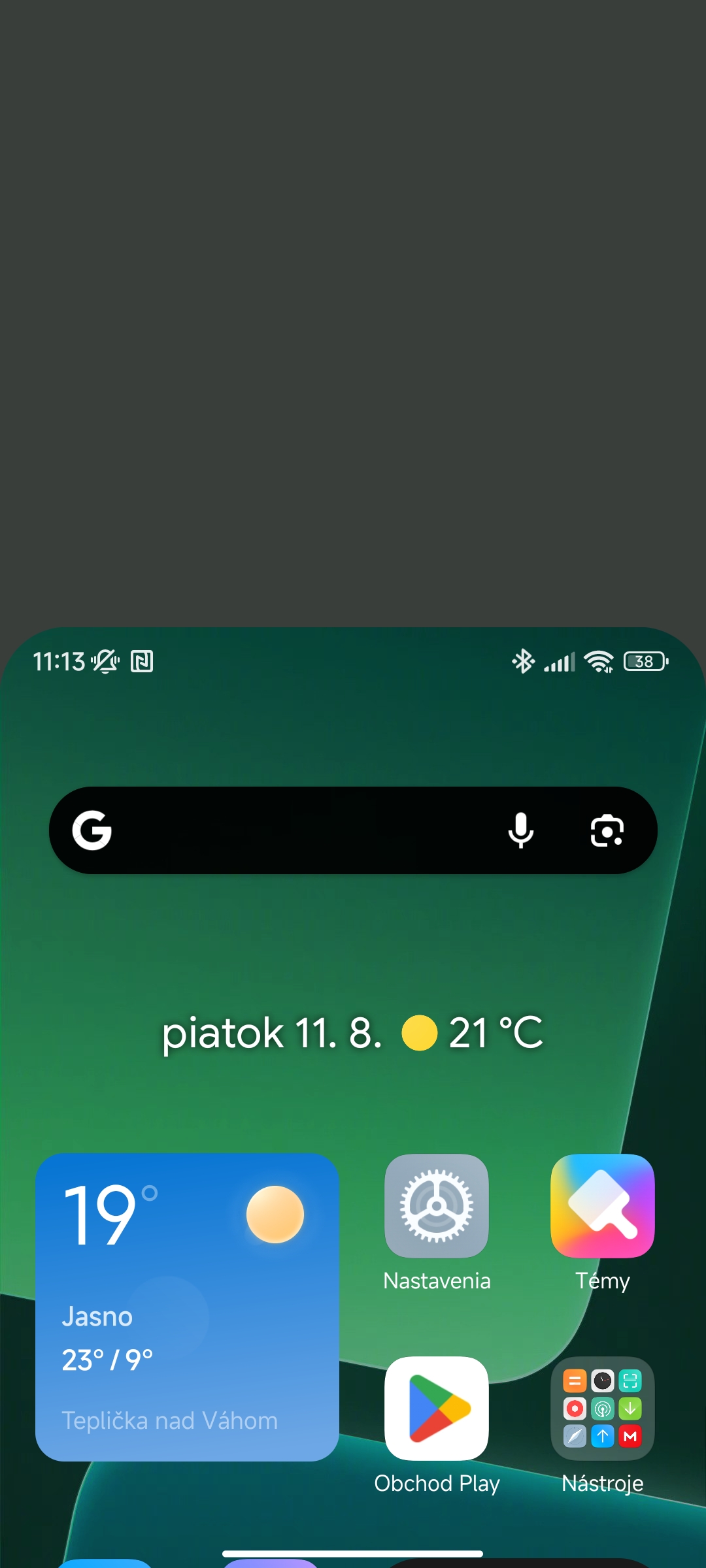Tap the Google search bar
Viewport: 706px width, 1568px height.
point(353,830)
